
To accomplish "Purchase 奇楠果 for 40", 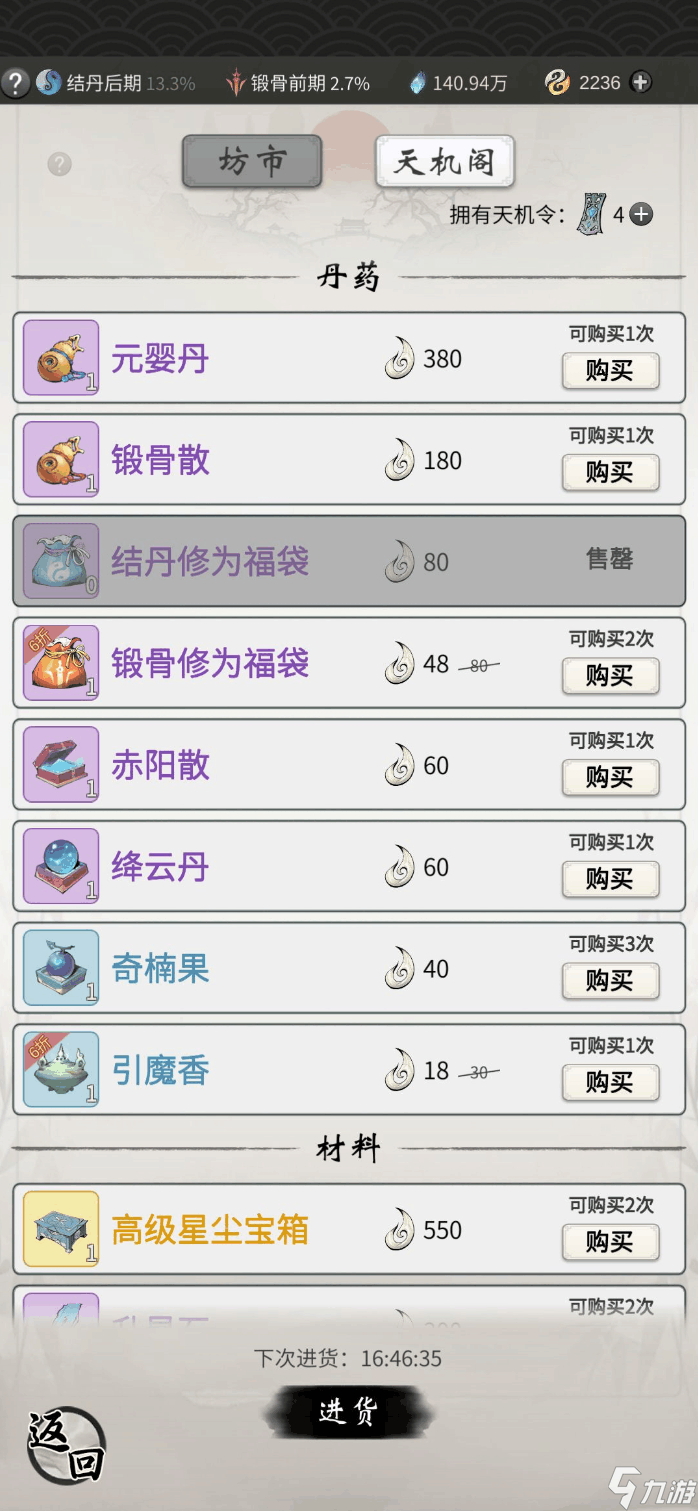I will point(610,981).
